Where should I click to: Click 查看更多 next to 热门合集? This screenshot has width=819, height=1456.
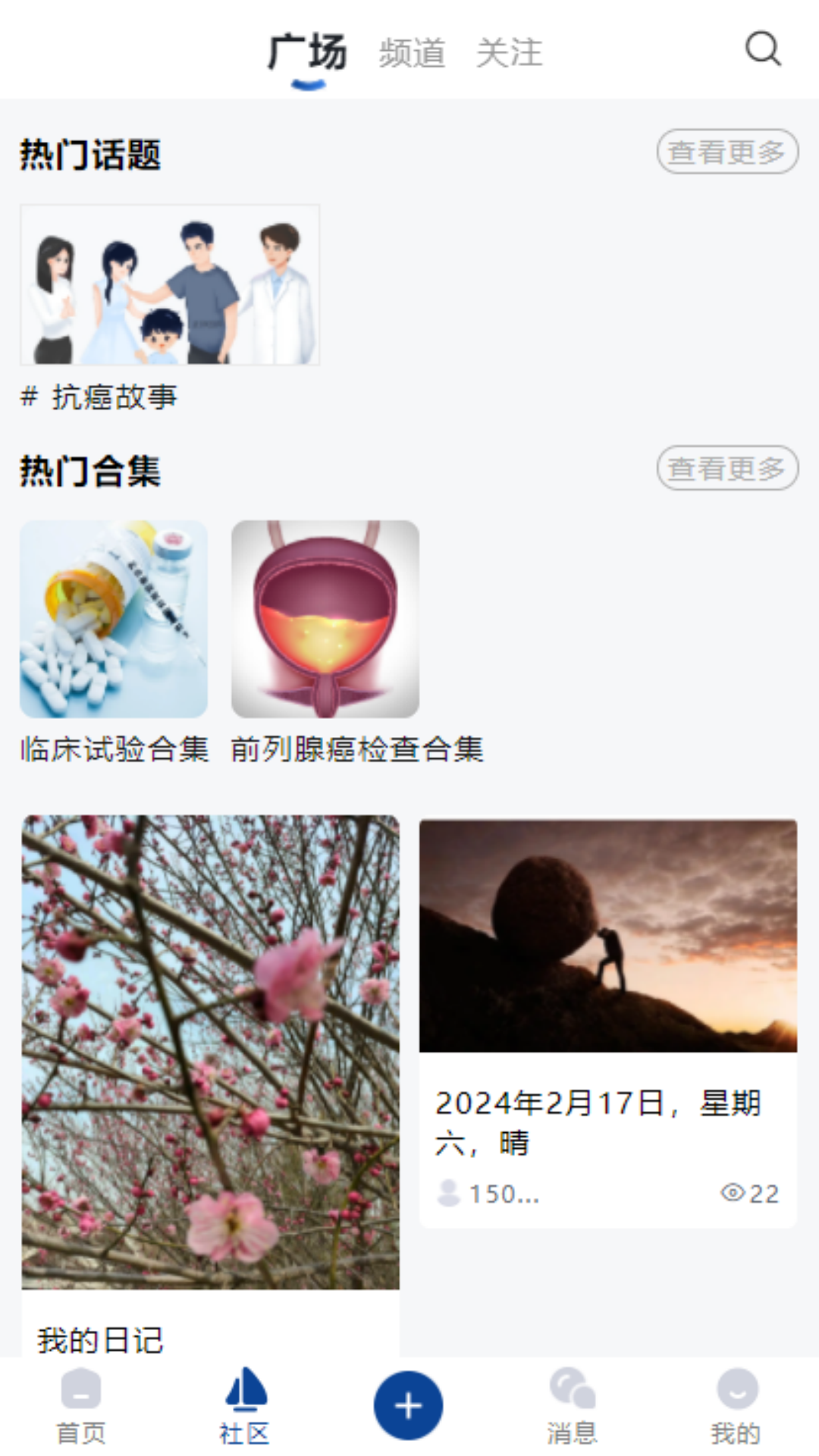click(726, 469)
